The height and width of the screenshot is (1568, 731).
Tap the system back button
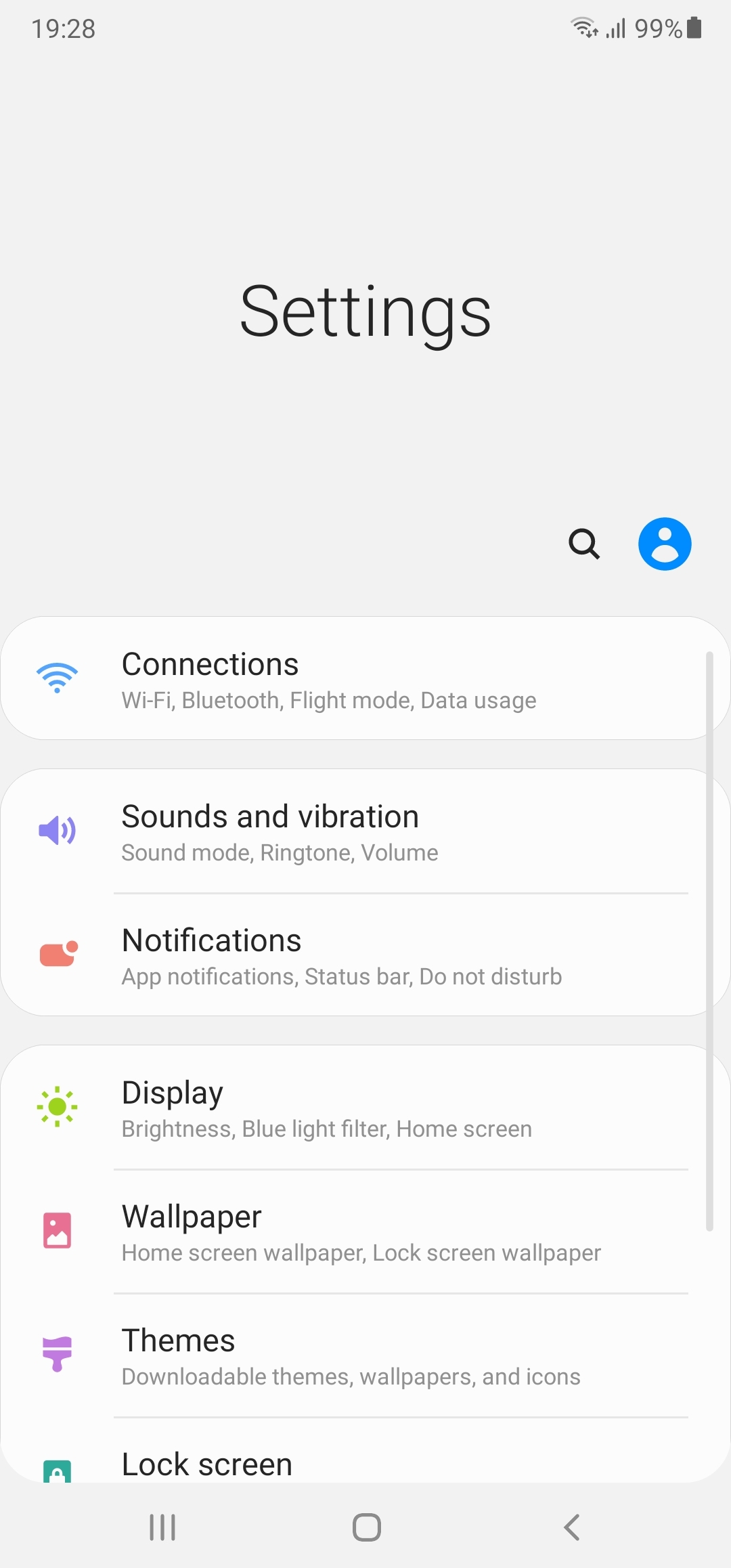pyautogui.click(x=572, y=1527)
